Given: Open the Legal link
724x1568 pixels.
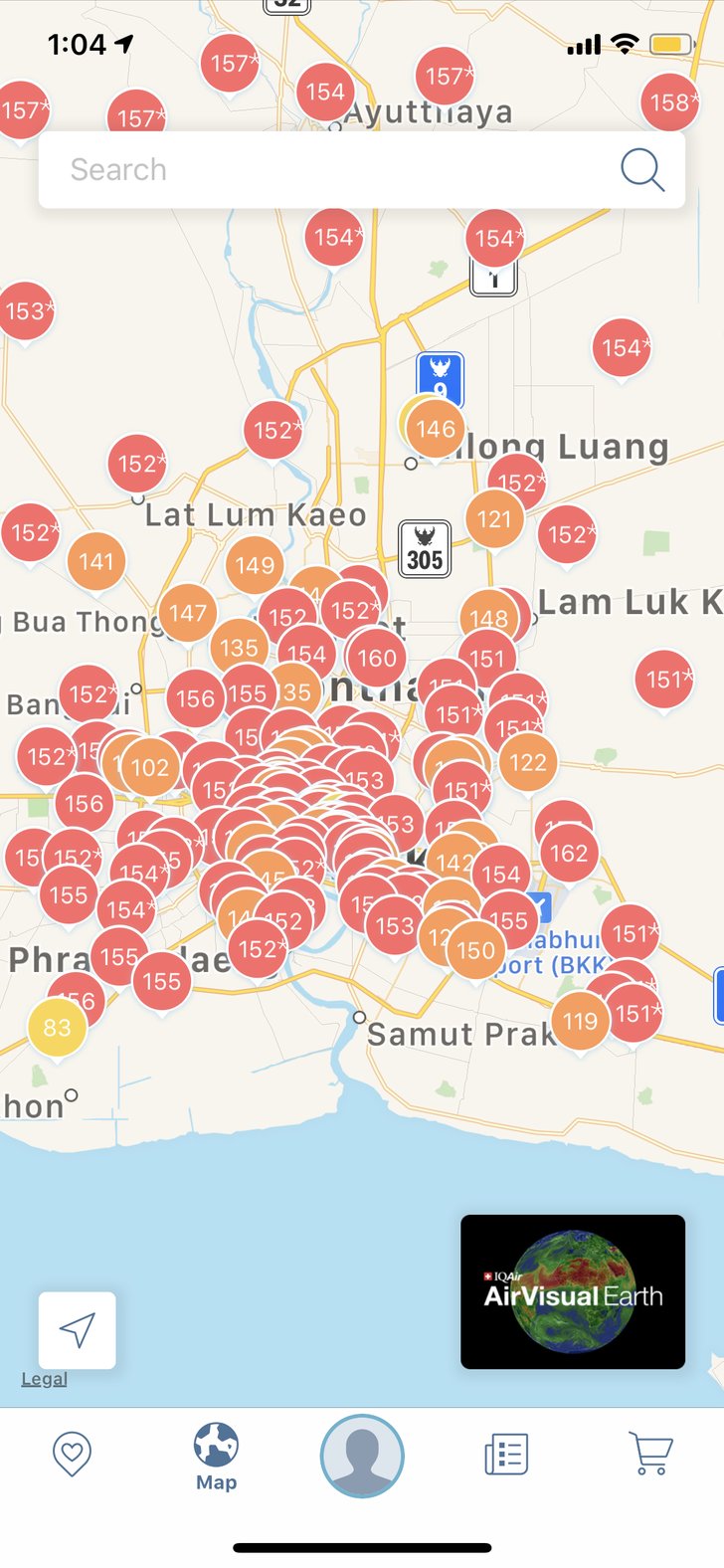Looking at the screenshot, I should (x=45, y=1379).
